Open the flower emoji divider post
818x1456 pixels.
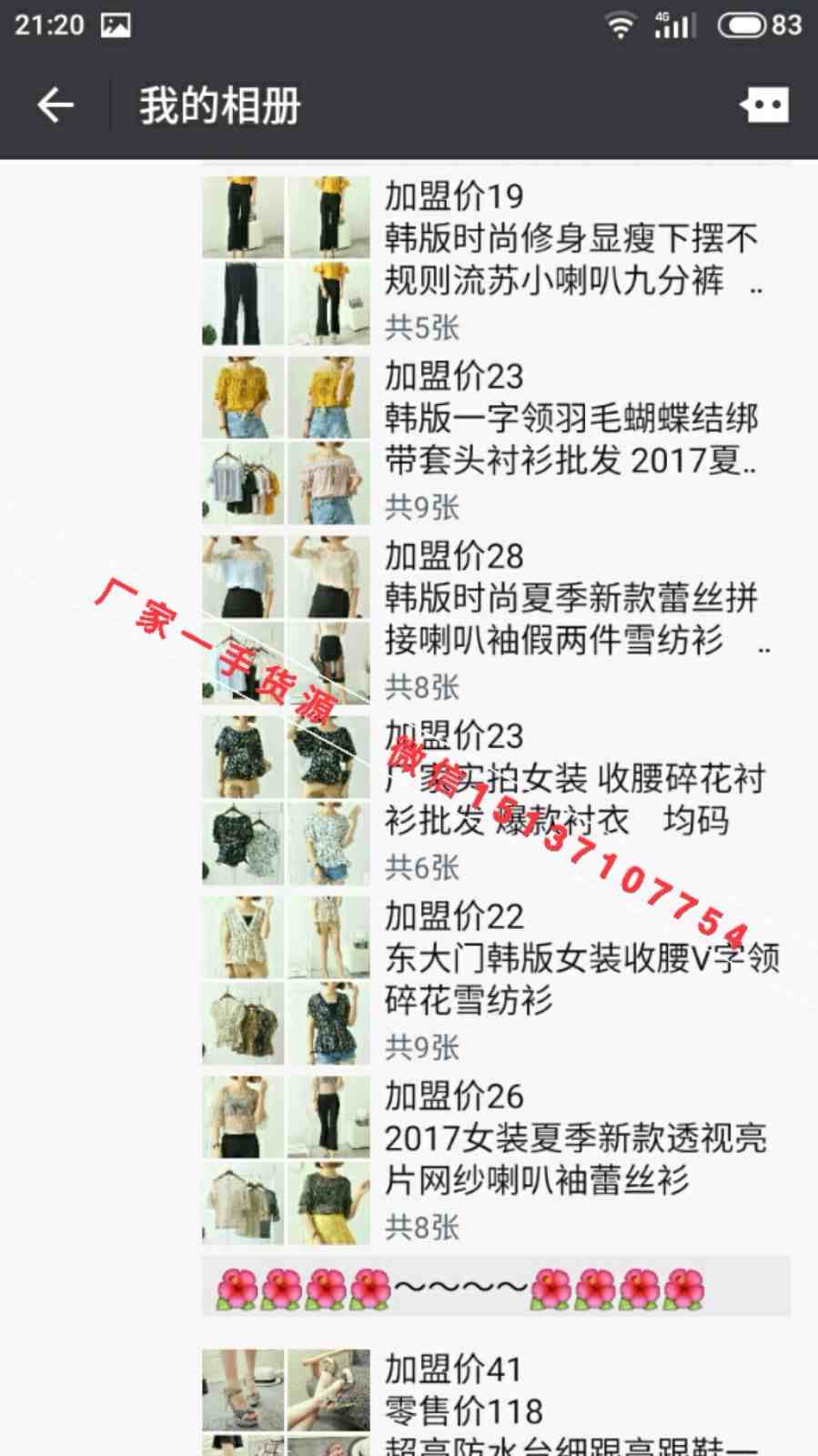[496, 1288]
